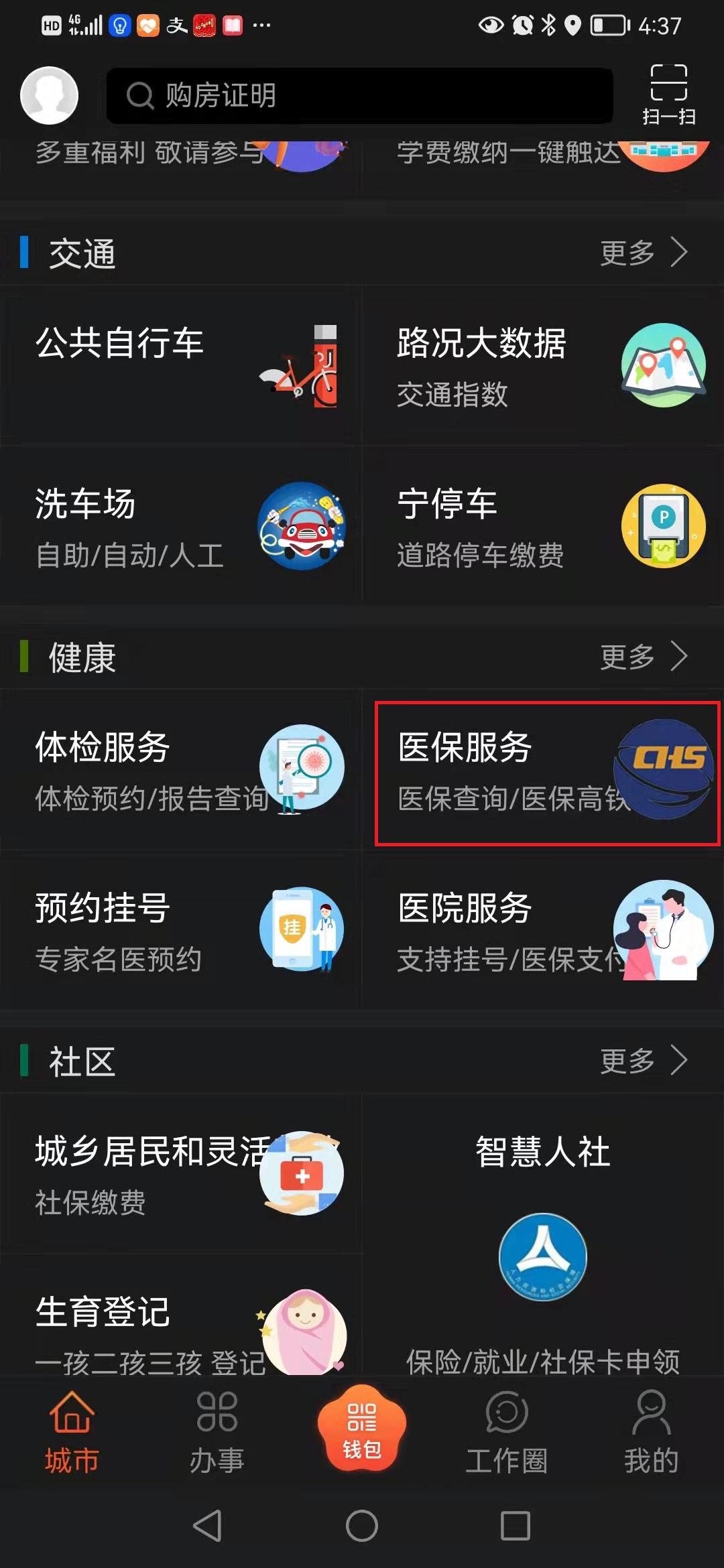
Task: Open the 医院服务 card
Action: 543,931
